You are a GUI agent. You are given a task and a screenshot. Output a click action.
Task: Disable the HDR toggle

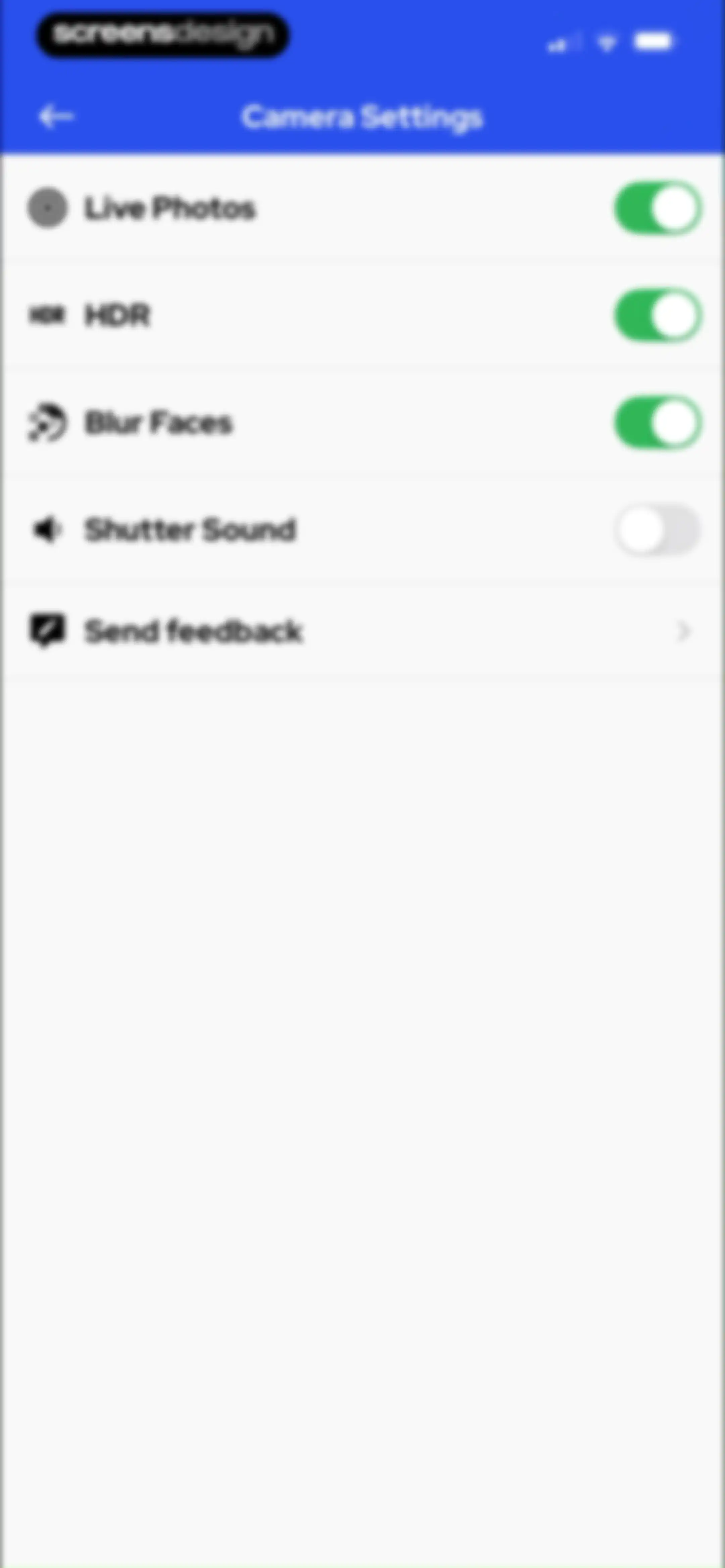(658, 315)
